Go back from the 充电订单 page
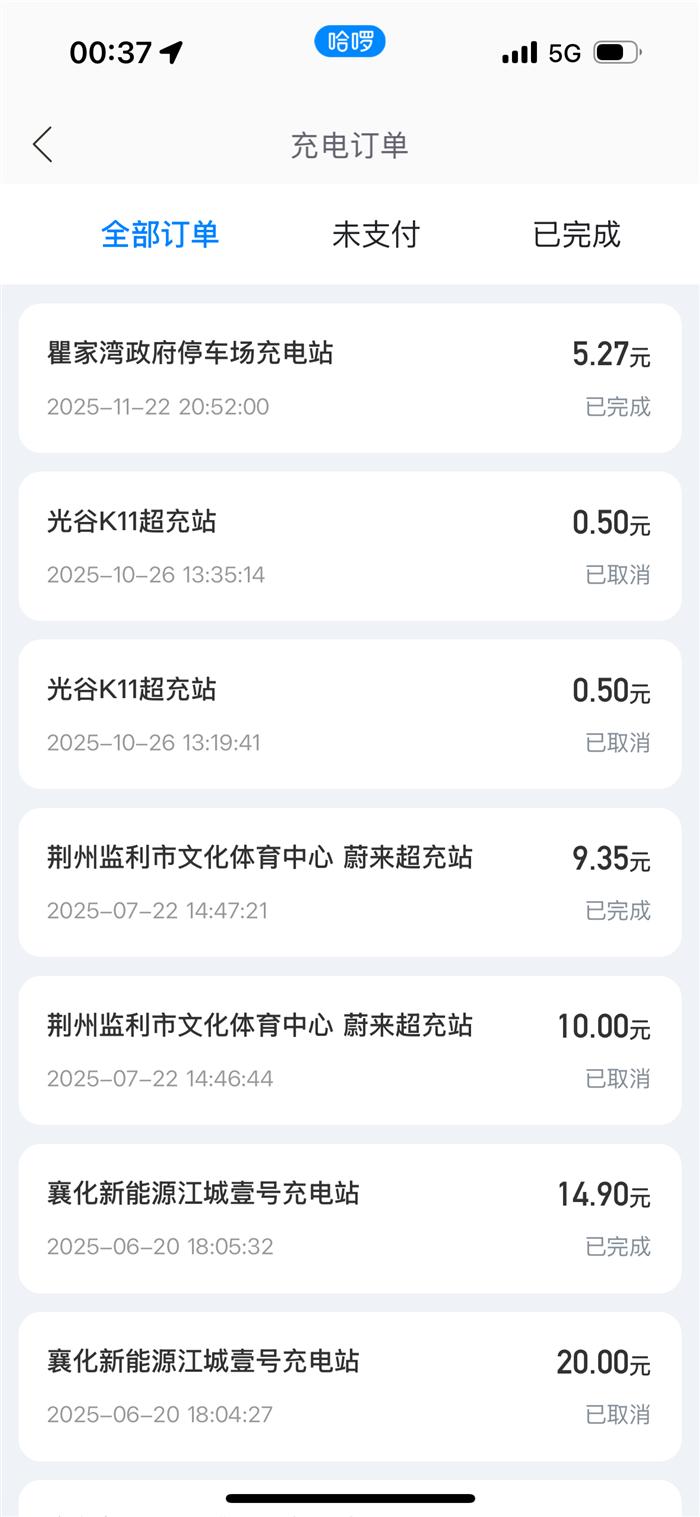The image size is (700, 1517). (42, 145)
